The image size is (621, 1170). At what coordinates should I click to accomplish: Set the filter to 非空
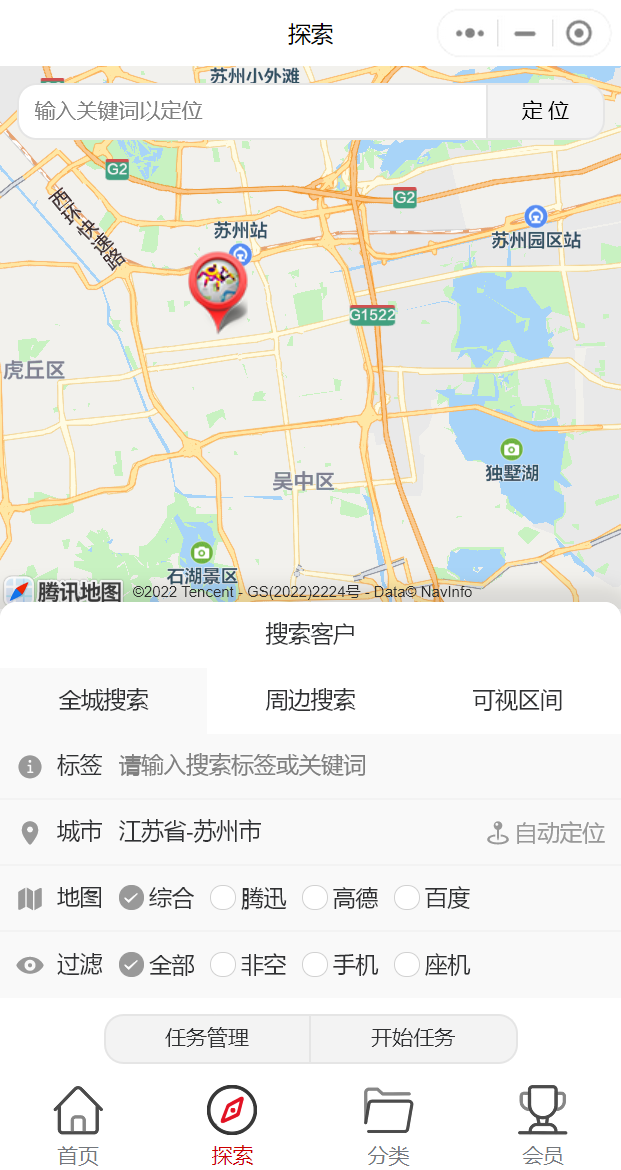click(224, 965)
